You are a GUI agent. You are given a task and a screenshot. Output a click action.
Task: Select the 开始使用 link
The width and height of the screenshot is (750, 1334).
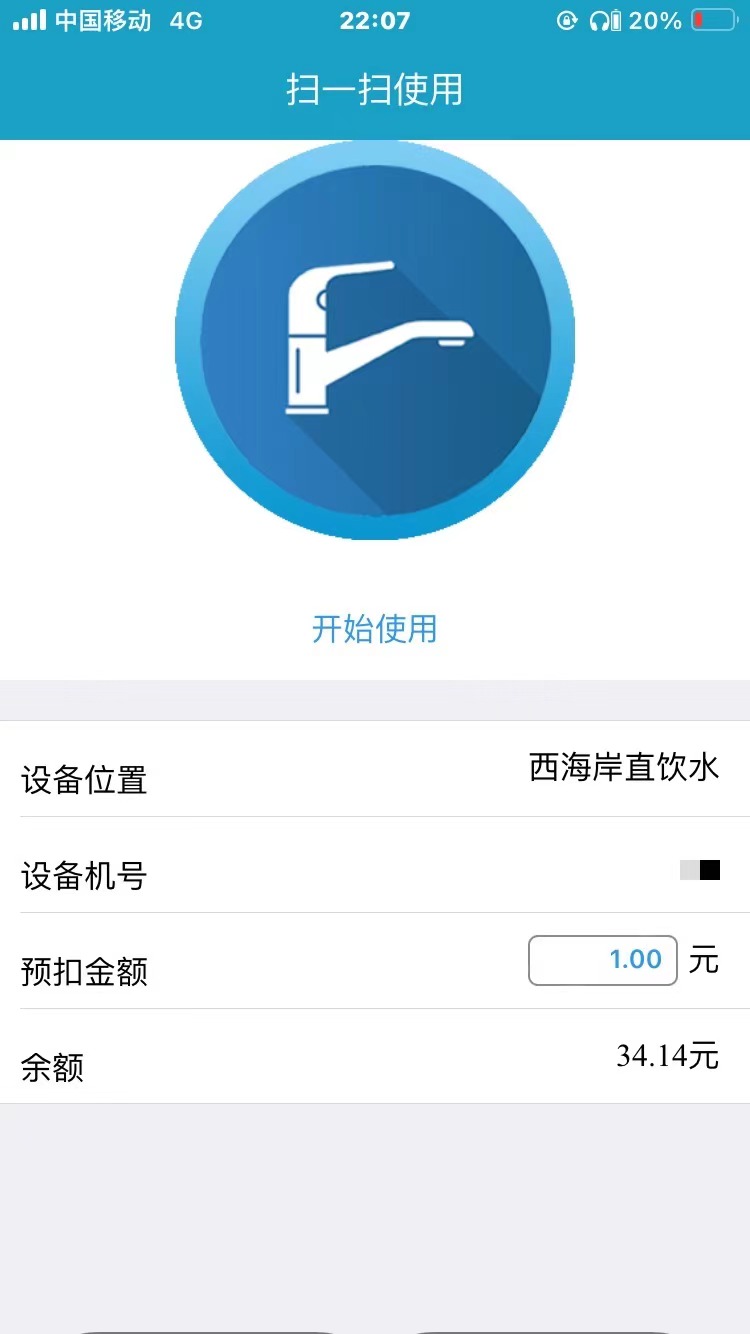coord(375,629)
